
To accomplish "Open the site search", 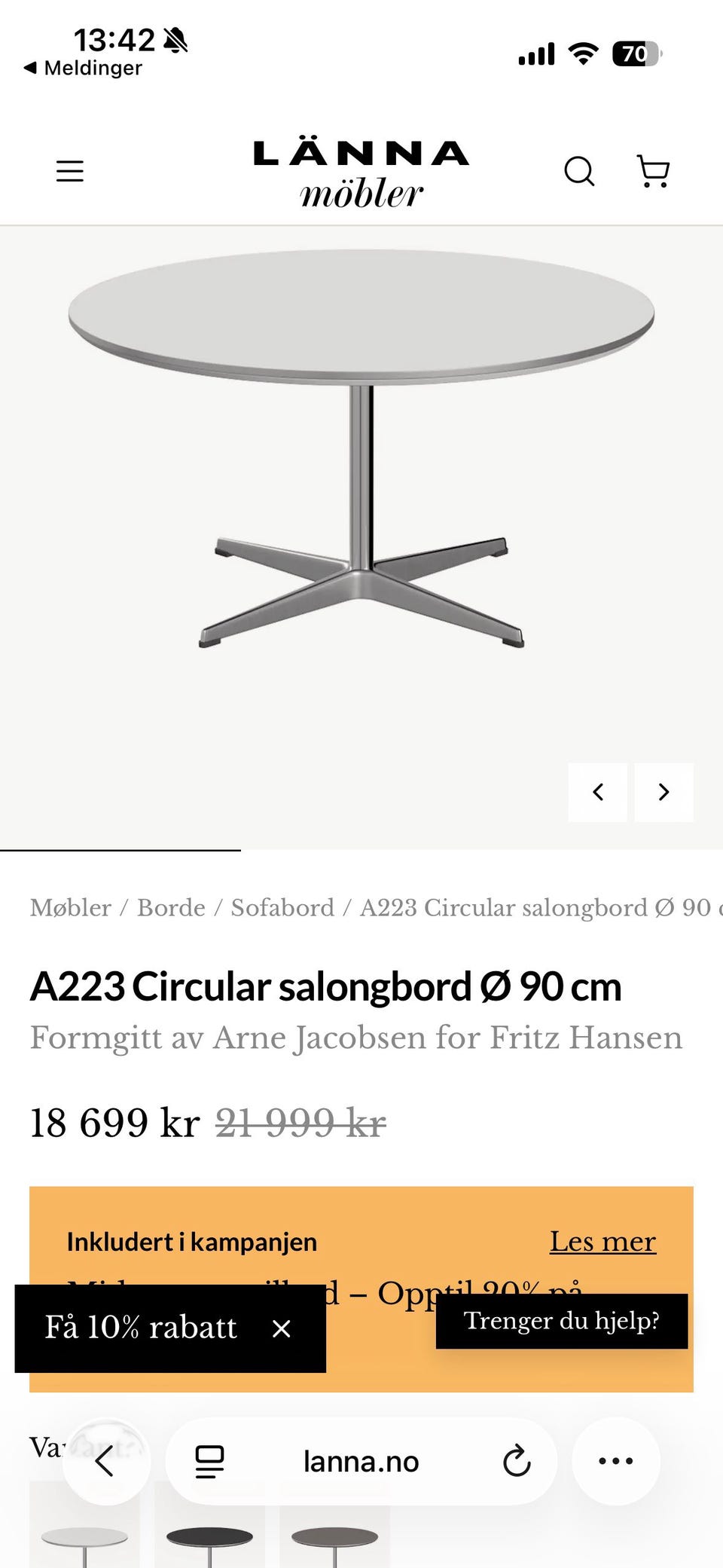I will (x=579, y=171).
